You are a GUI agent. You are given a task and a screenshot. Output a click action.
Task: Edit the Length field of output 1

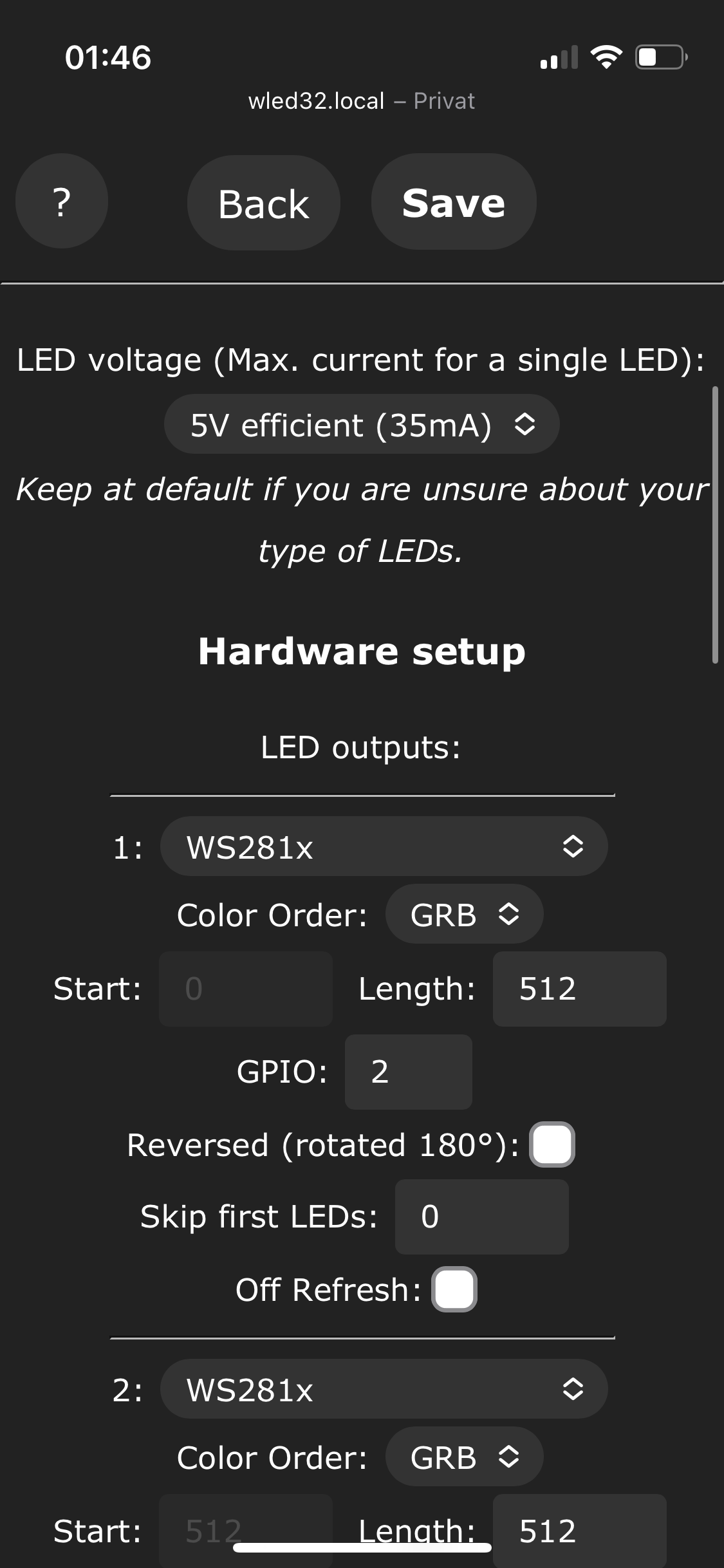click(x=579, y=989)
